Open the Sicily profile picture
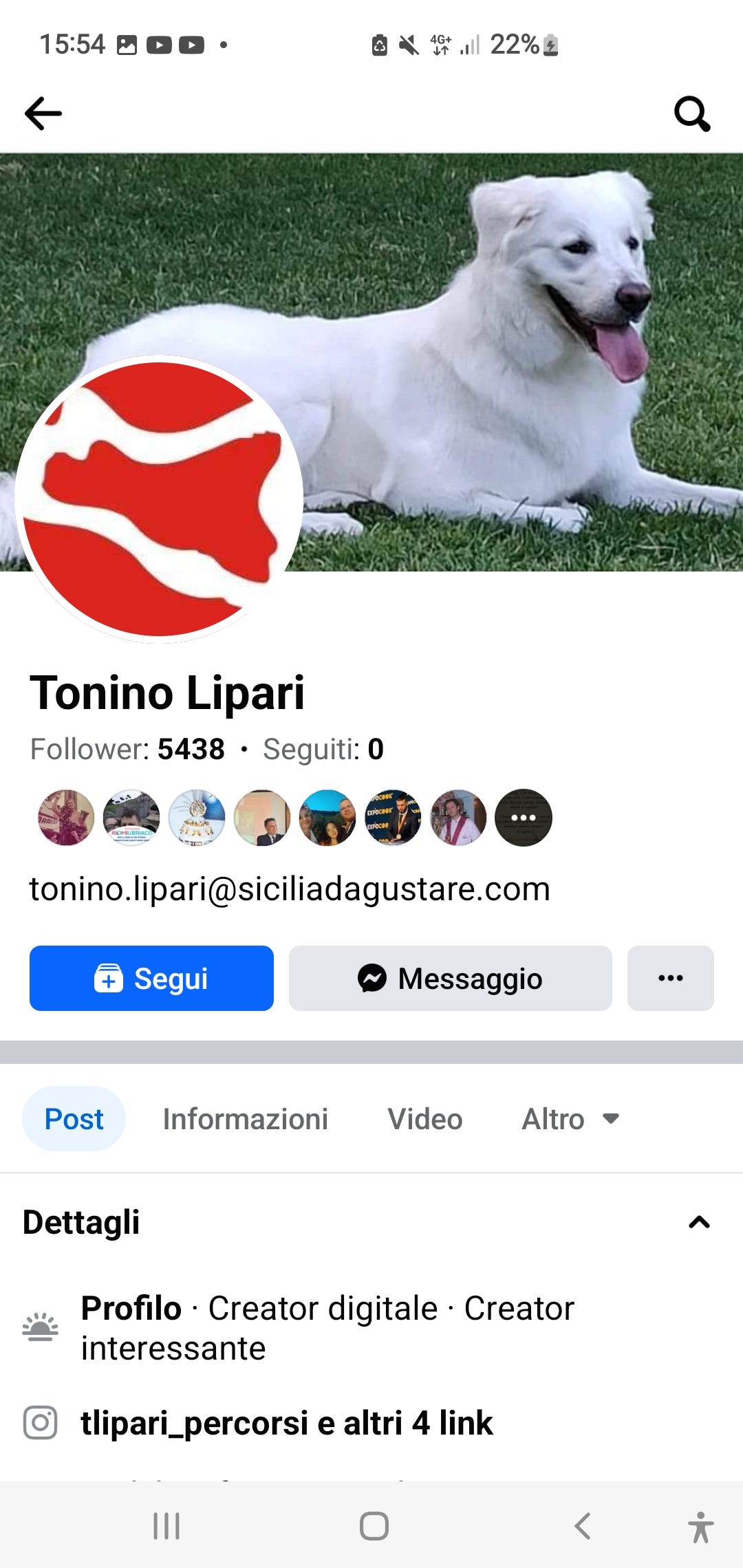Viewport: 743px width, 1568px height. [159, 499]
